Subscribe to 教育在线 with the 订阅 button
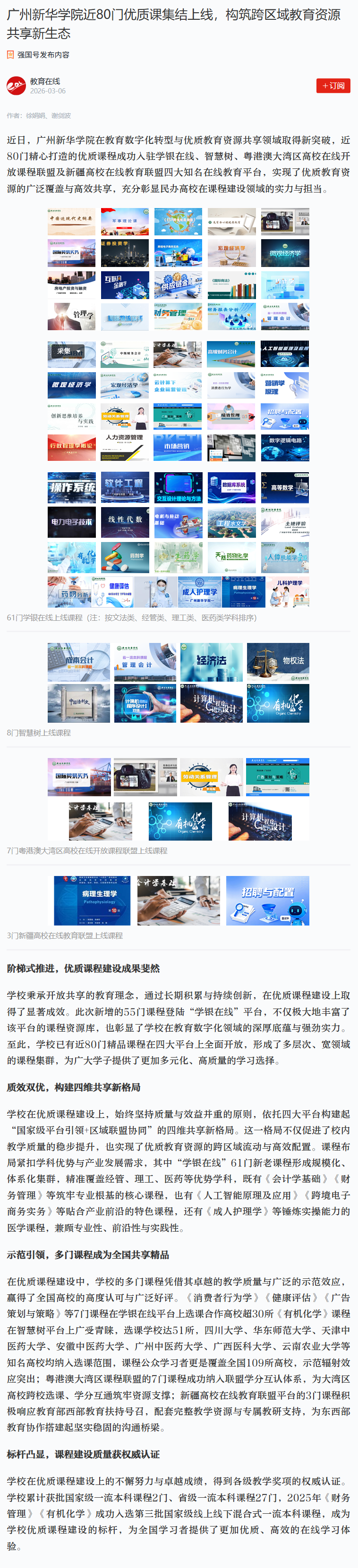The width and height of the screenshot is (358, 1568). click(x=333, y=86)
